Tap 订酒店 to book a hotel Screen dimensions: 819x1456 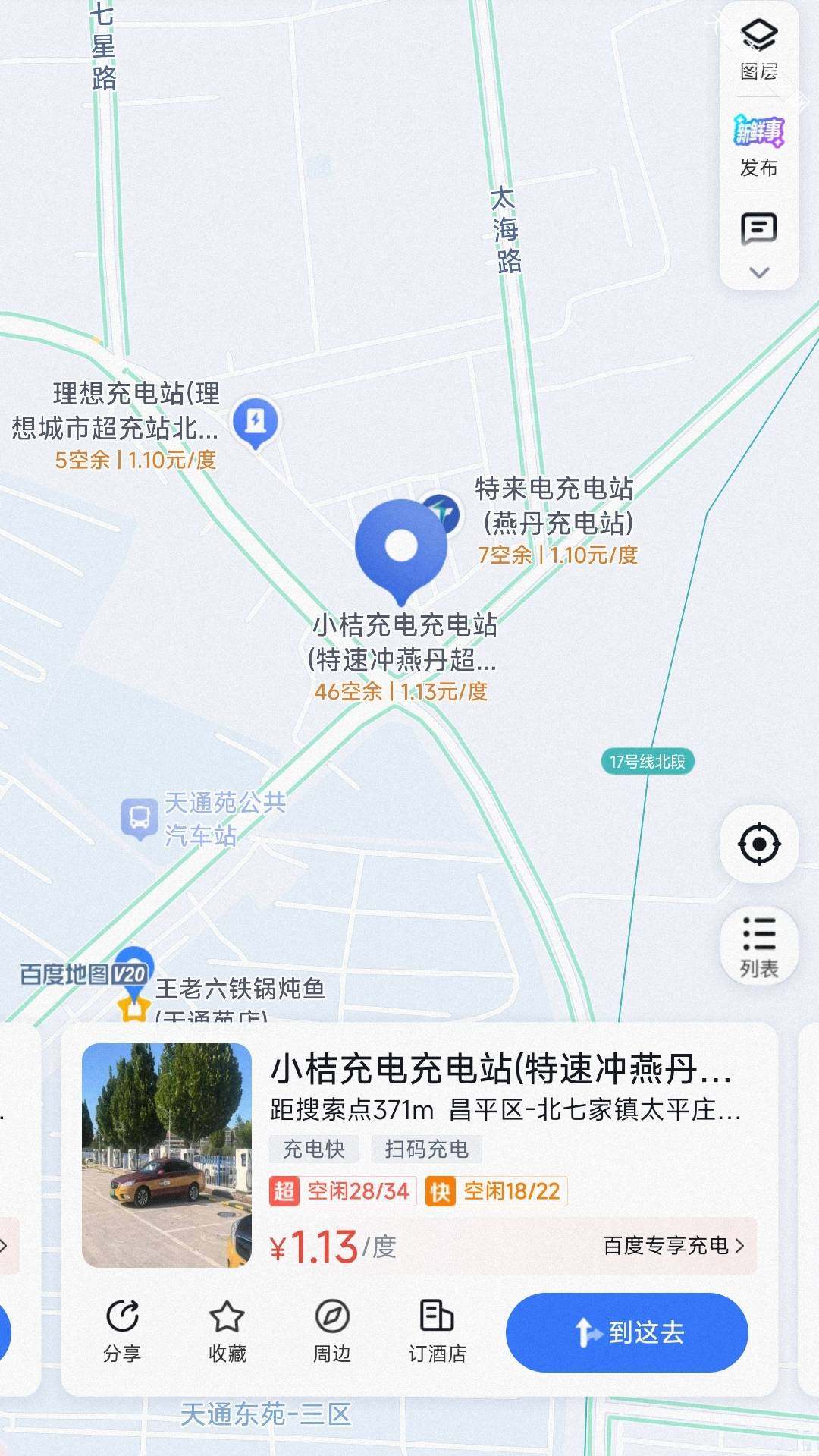[x=437, y=1331]
